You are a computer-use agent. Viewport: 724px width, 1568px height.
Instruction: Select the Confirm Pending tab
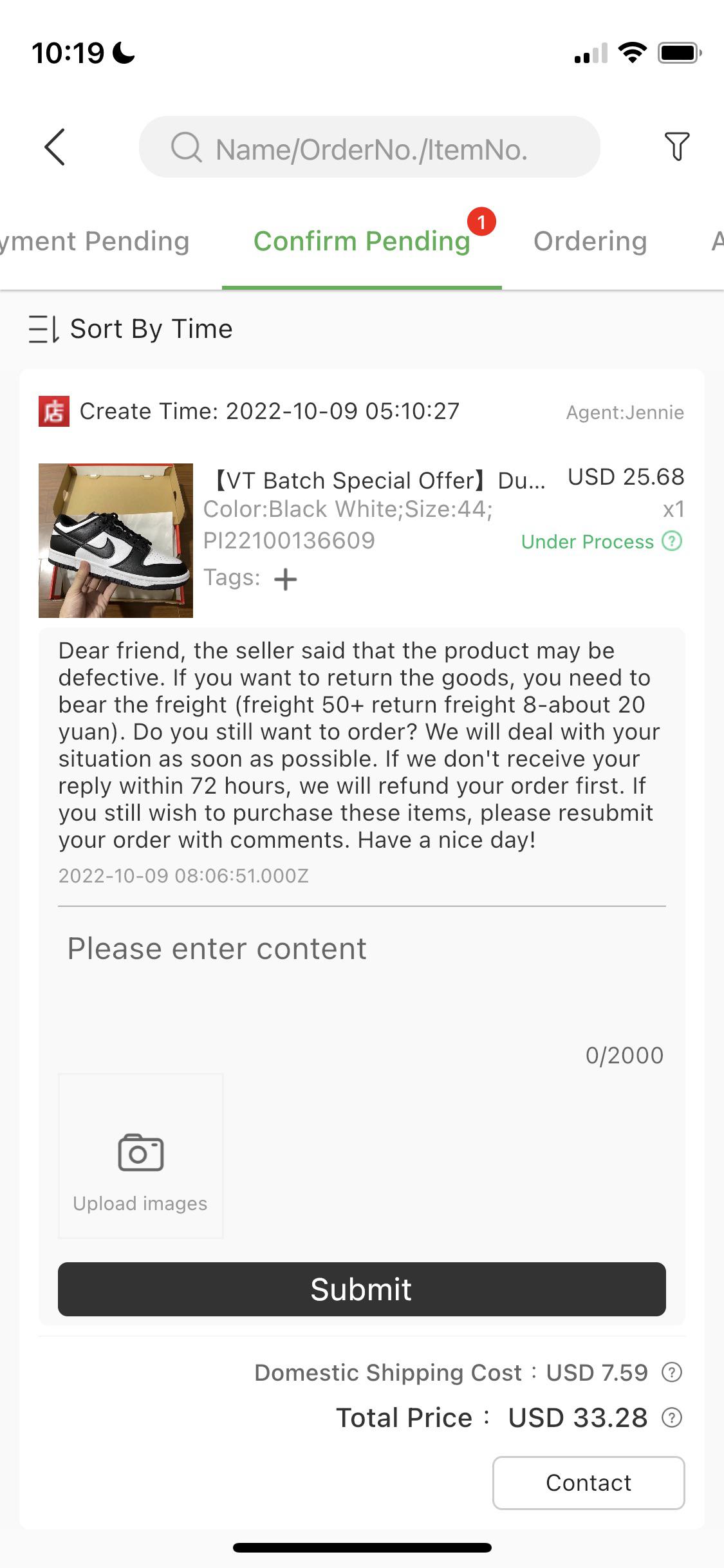(x=362, y=241)
